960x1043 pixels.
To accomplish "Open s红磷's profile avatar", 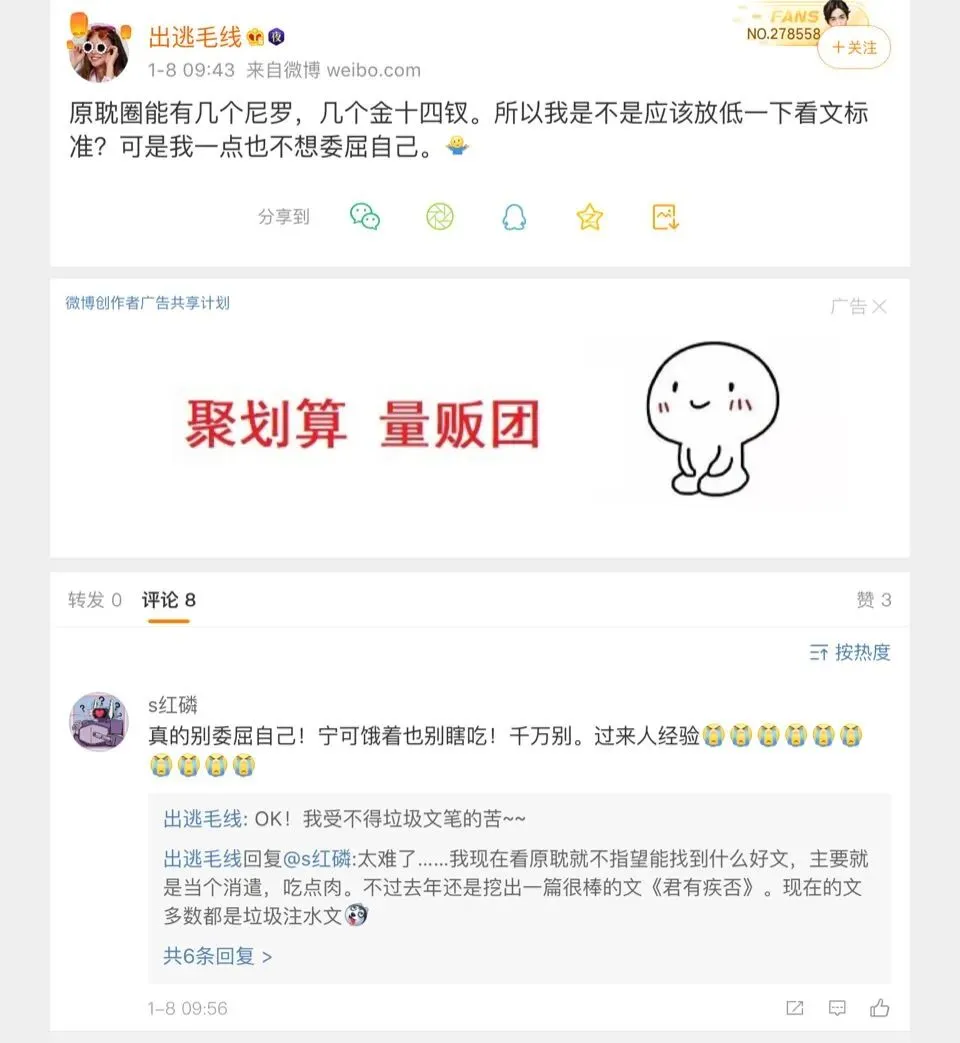I will click(98, 721).
